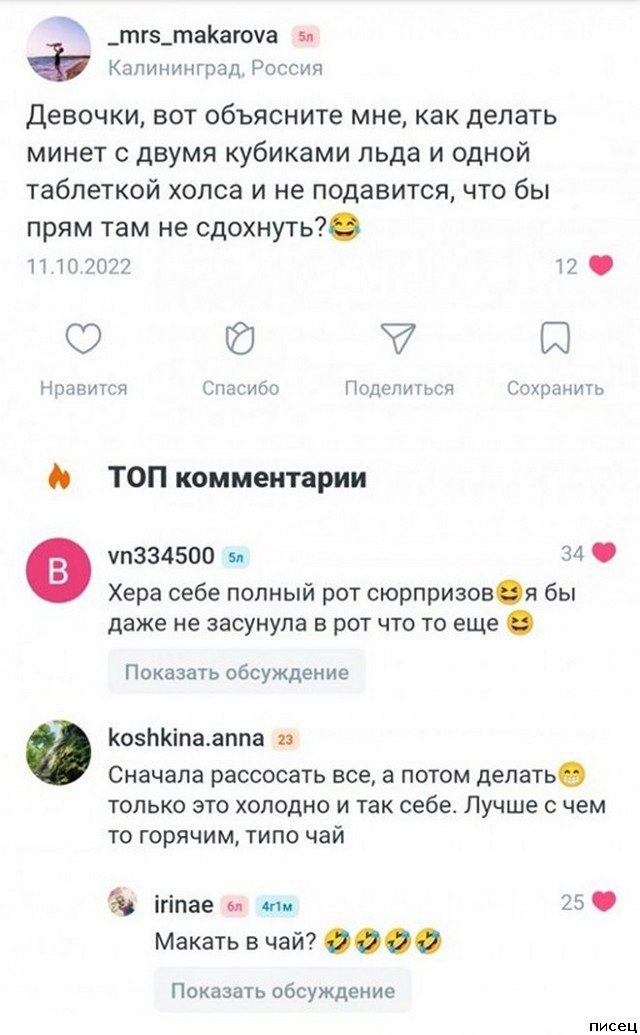Show discussion under vn334500's comment

click(236, 672)
